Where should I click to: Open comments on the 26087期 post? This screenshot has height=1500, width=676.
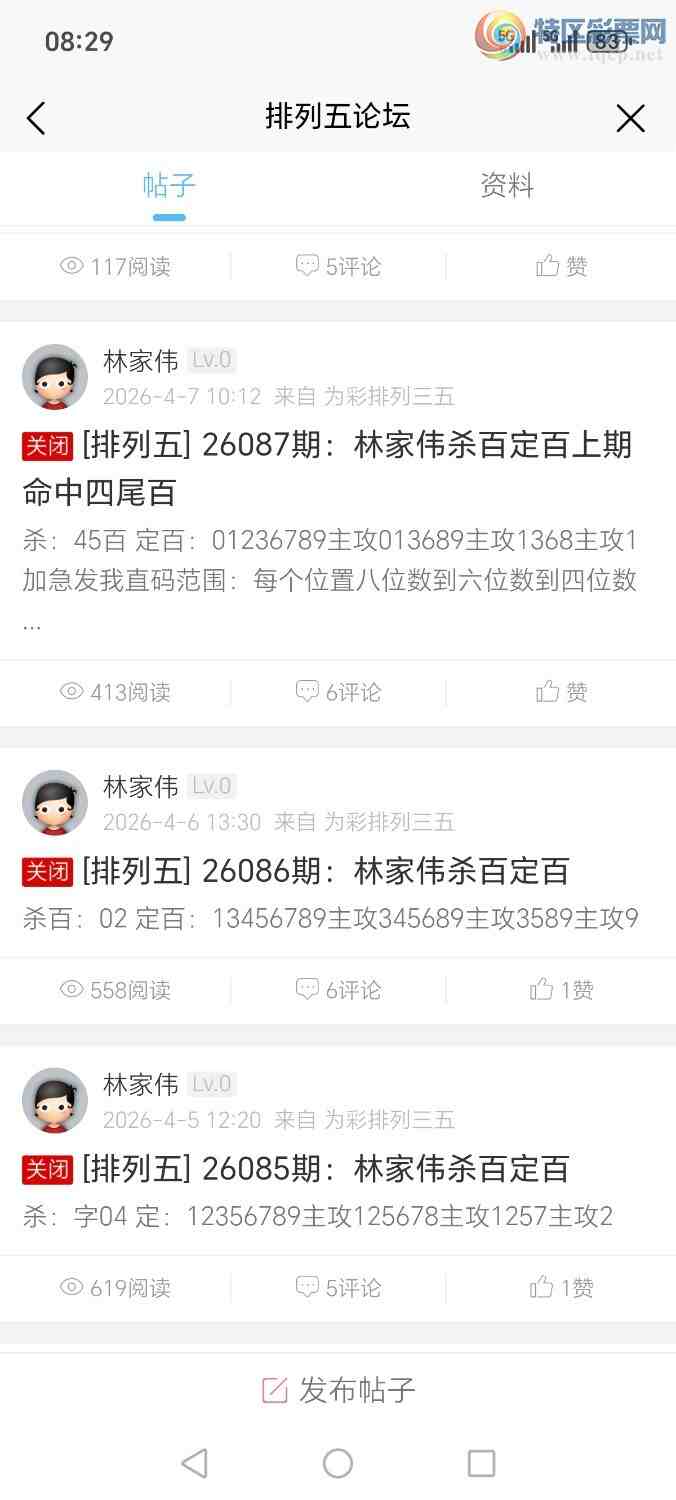338,692
